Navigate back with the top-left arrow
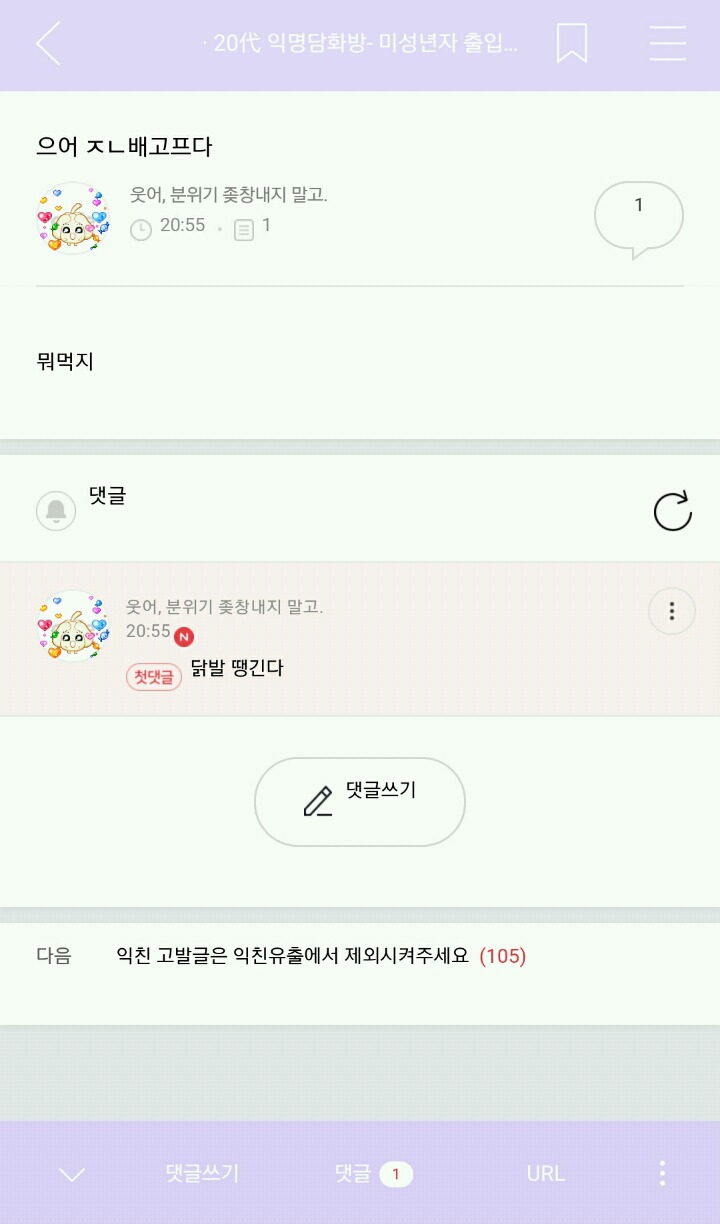Screen dimensions: 720x1224 pos(46,44)
